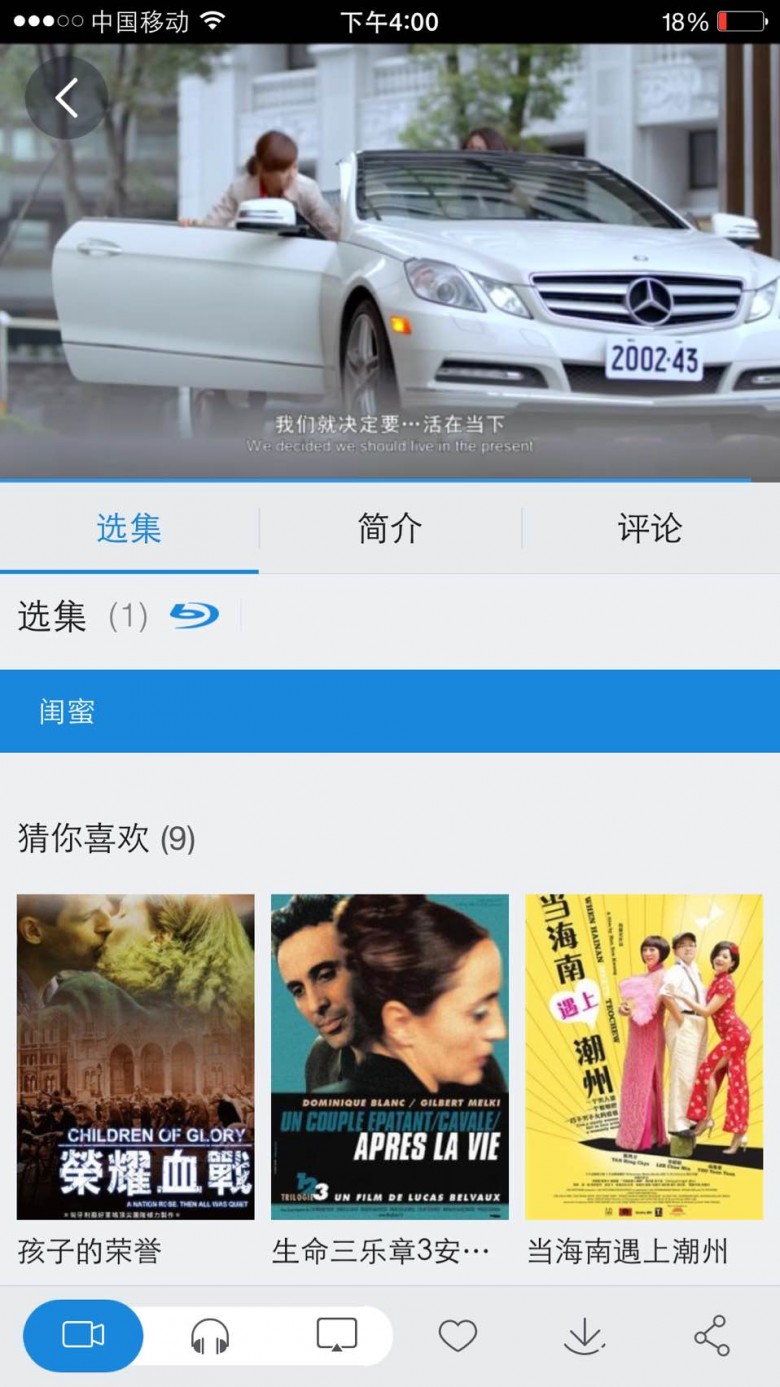Open the 生命三乐章3 movie poster
Viewport: 780px width, 1387px height.
pyautogui.click(x=390, y=1057)
